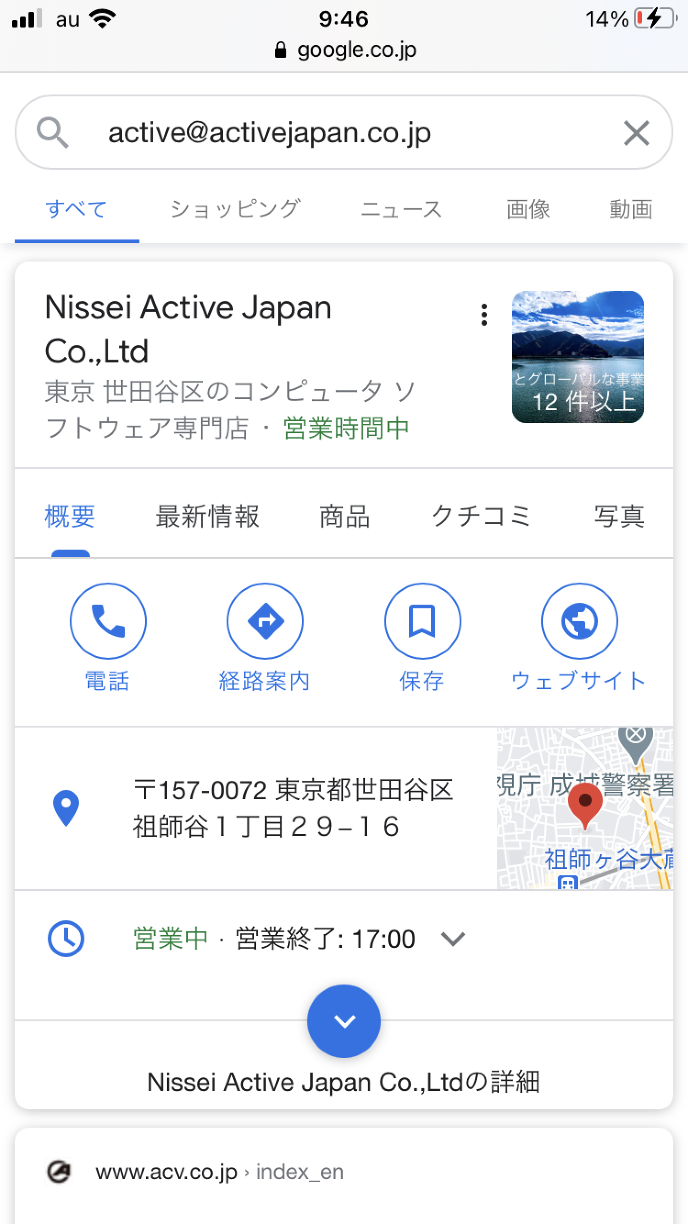
Task: Select the 最新情報 tab
Action: [208, 516]
